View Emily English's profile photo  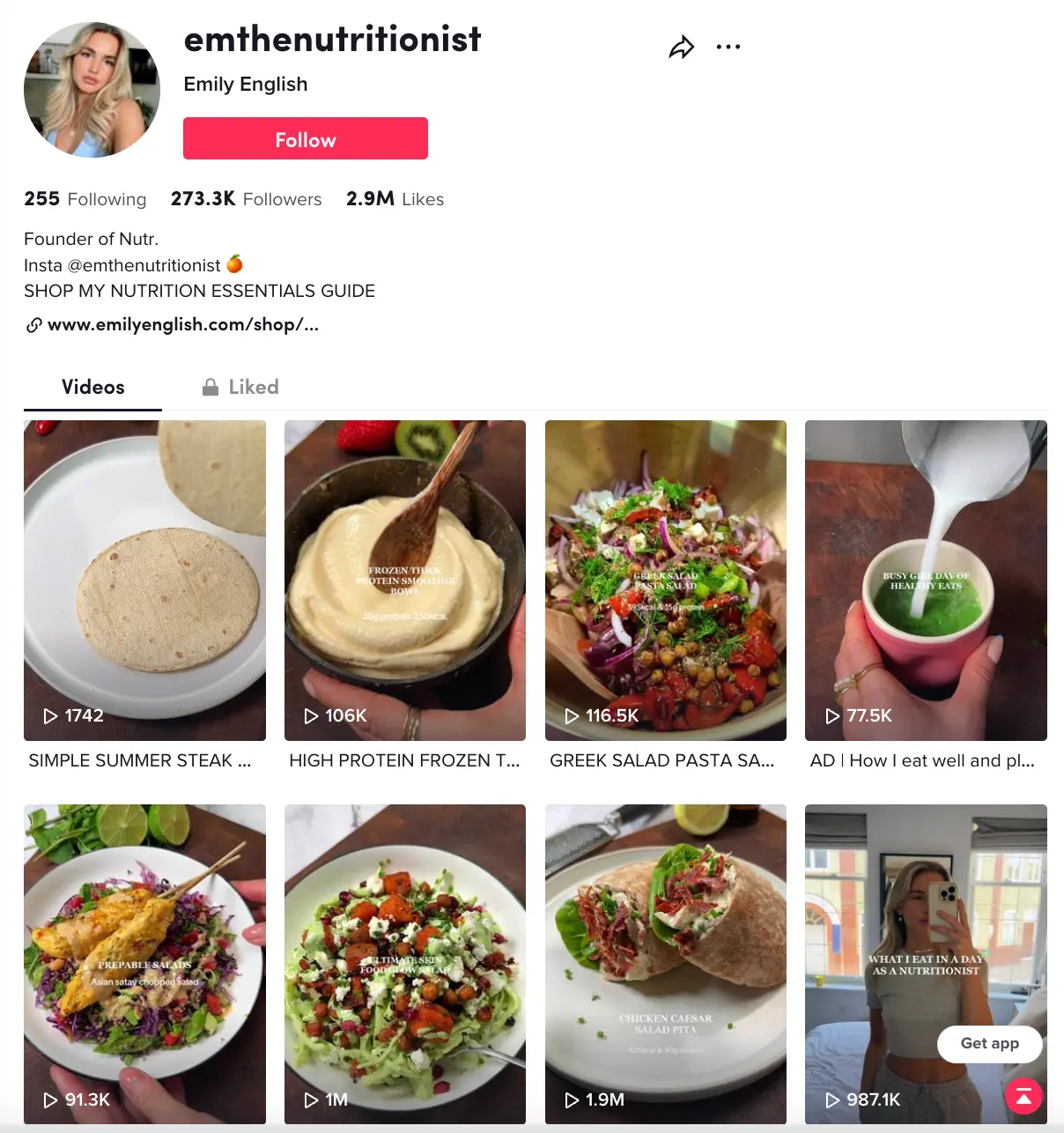click(92, 90)
